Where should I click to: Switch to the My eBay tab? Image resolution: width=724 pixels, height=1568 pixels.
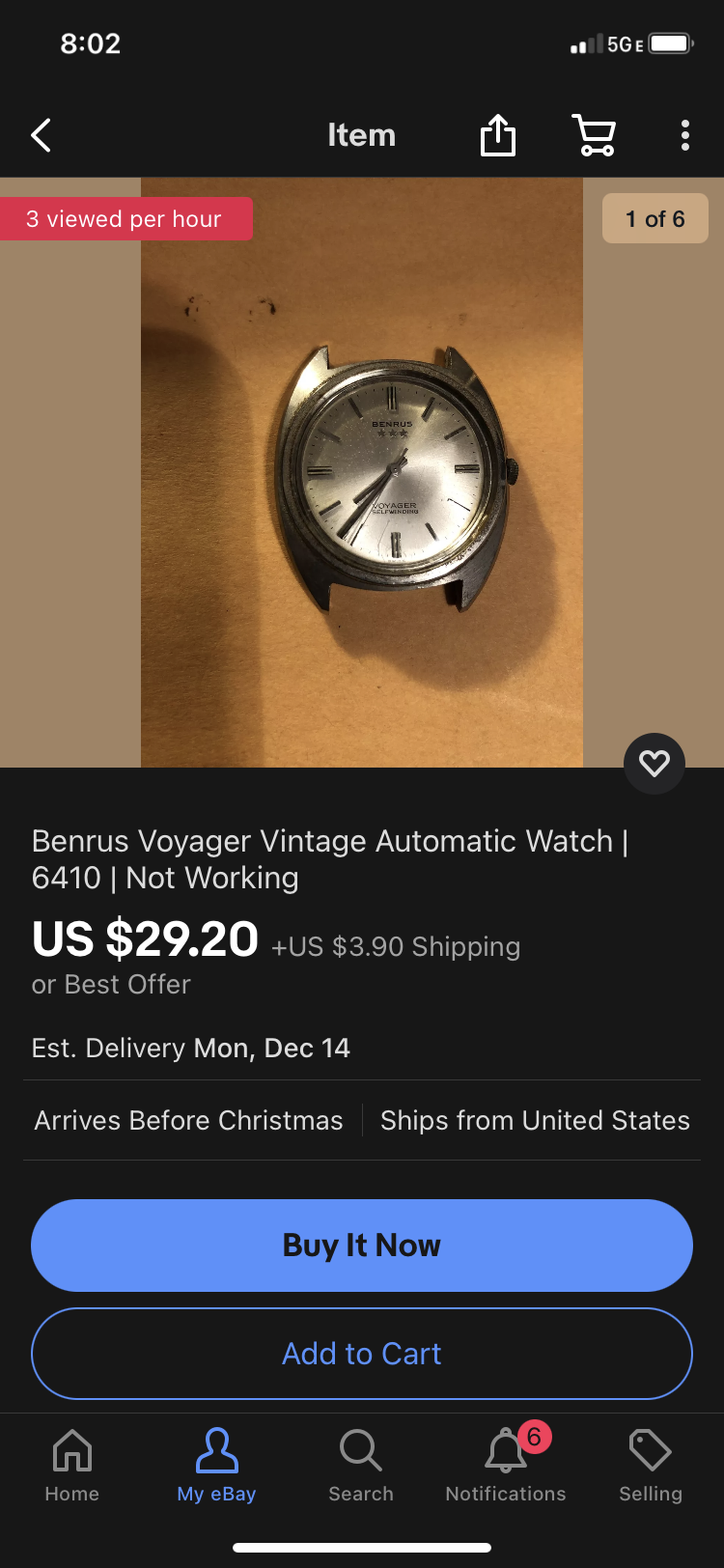[216, 1466]
